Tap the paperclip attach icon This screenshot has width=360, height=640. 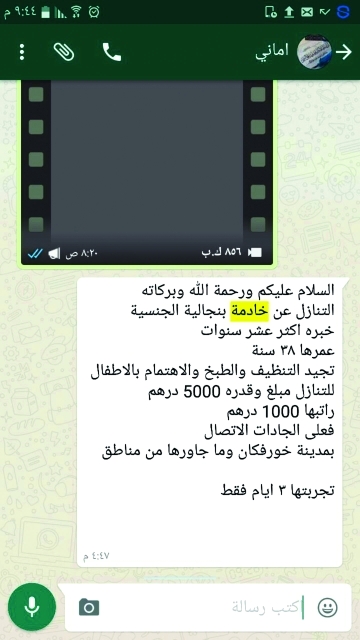coord(64,52)
